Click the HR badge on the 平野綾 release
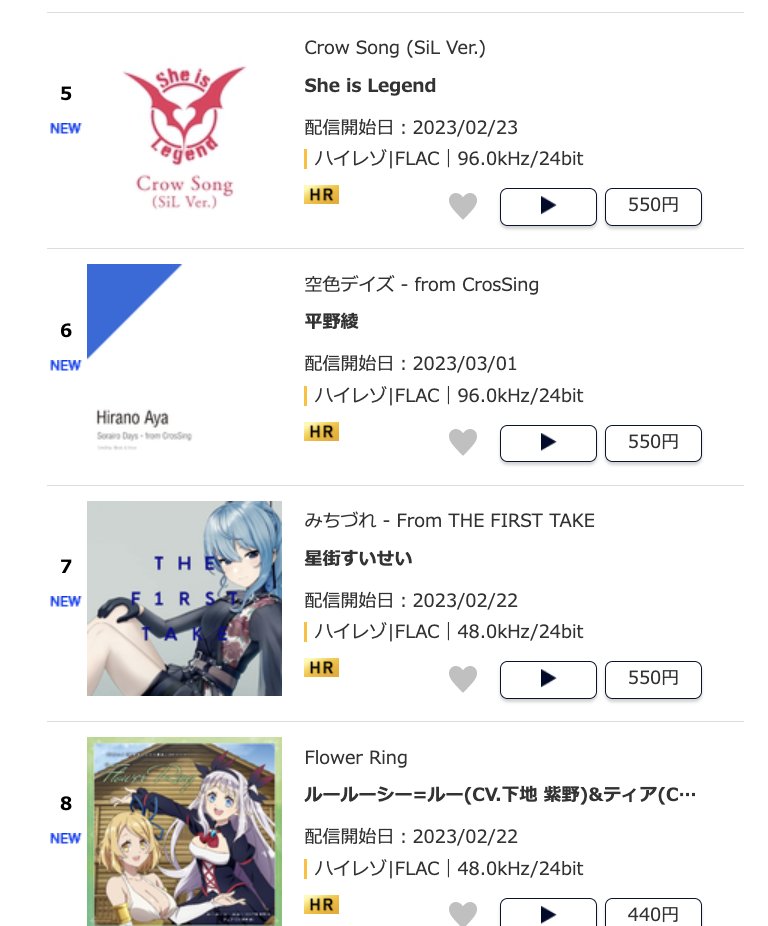The height and width of the screenshot is (926, 768). [321, 431]
